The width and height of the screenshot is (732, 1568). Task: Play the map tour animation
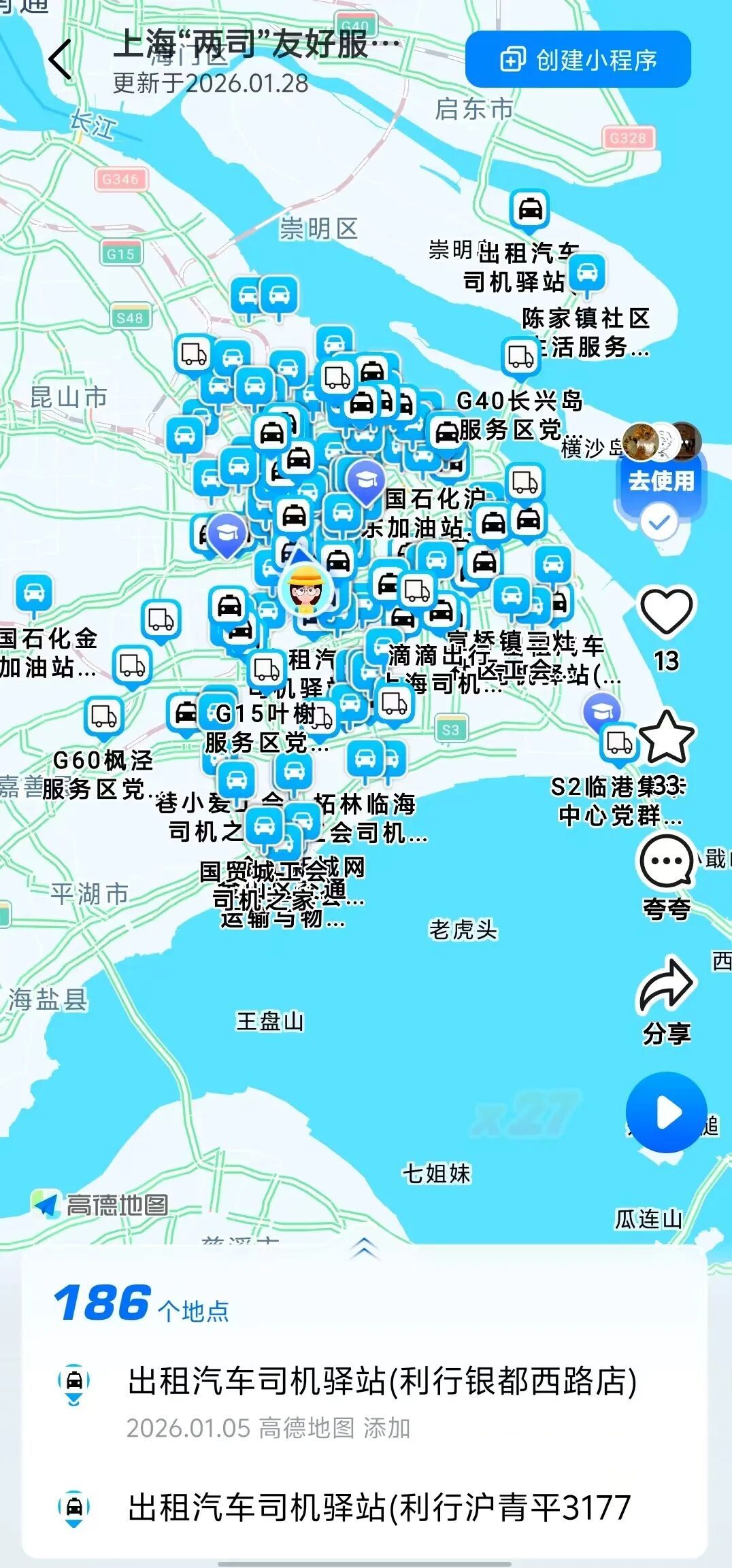click(666, 1112)
